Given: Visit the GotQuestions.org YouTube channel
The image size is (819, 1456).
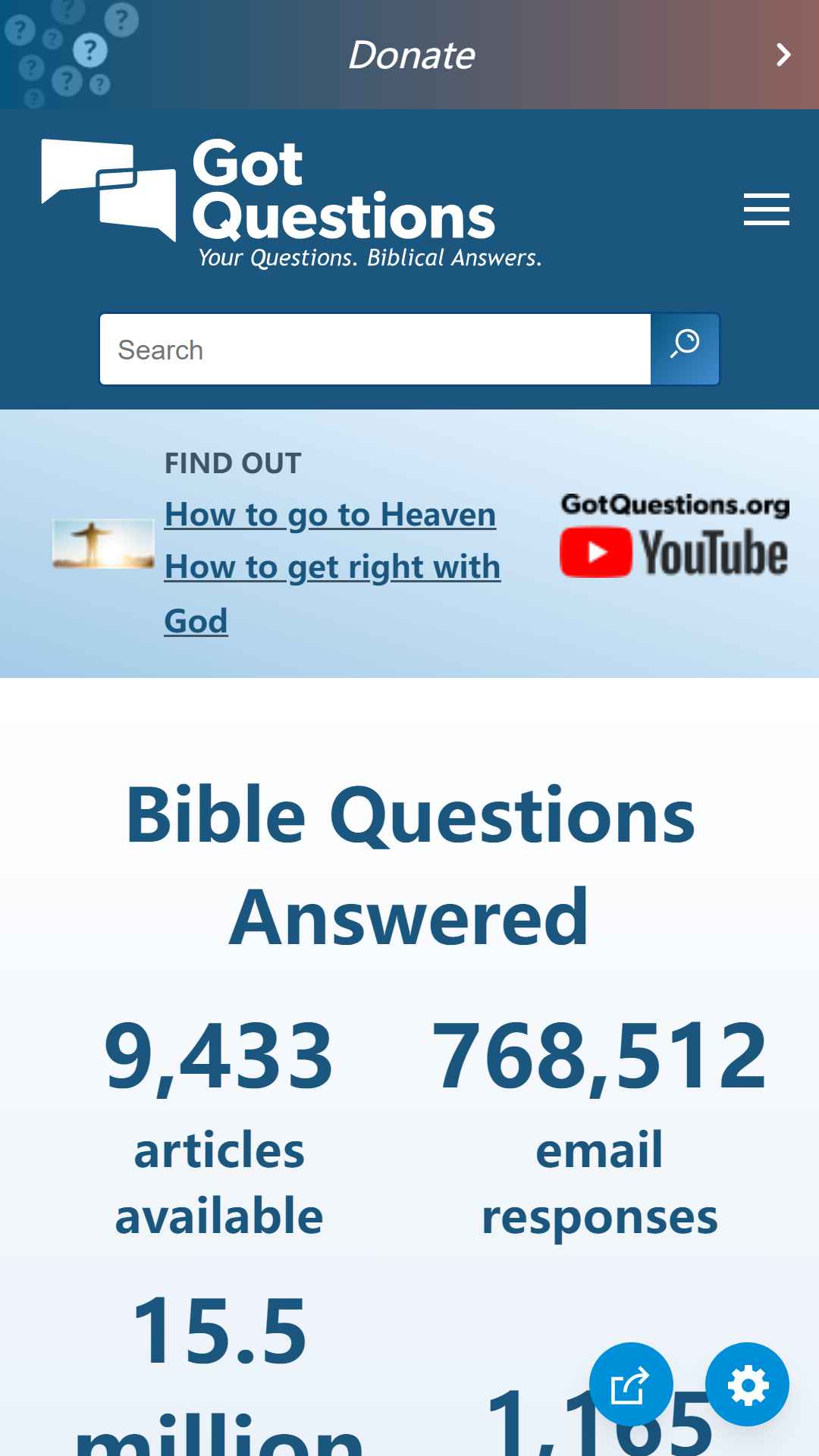Looking at the screenshot, I should [674, 535].
